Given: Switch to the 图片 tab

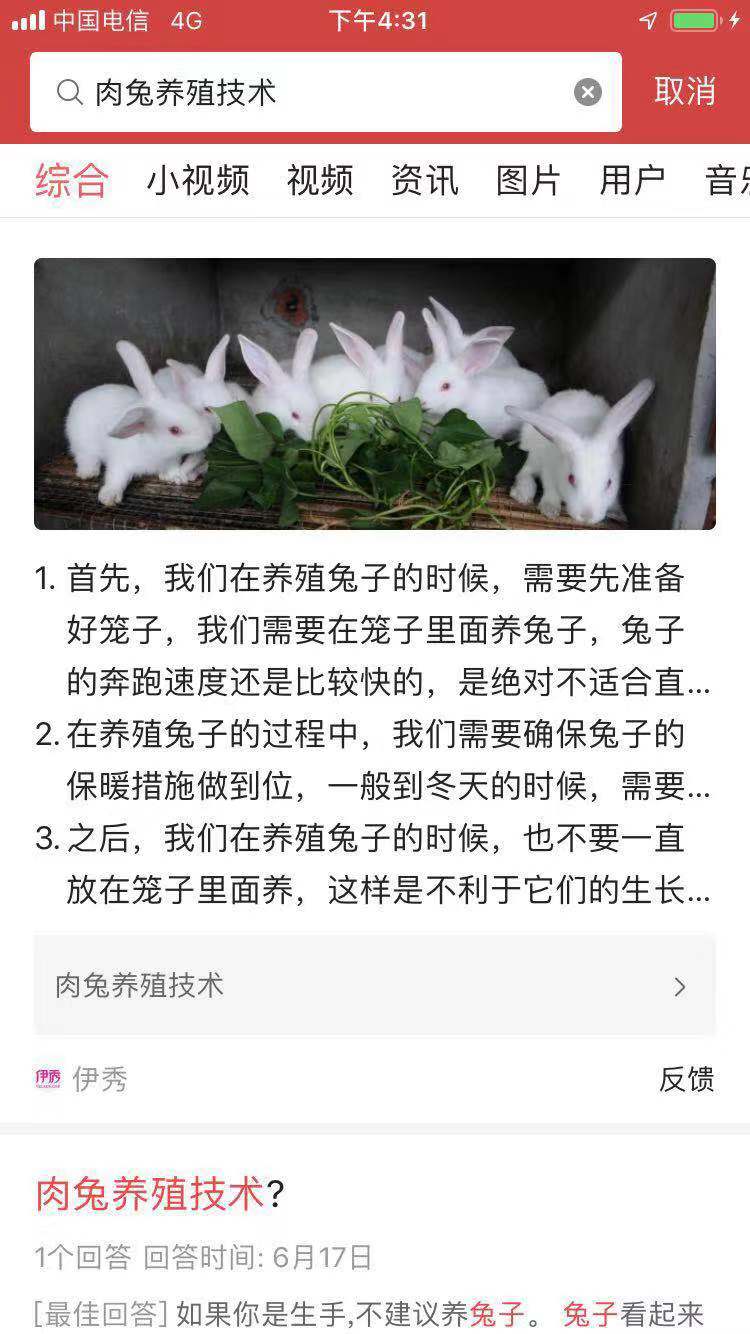Looking at the screenshot, I should pos(528,181).
